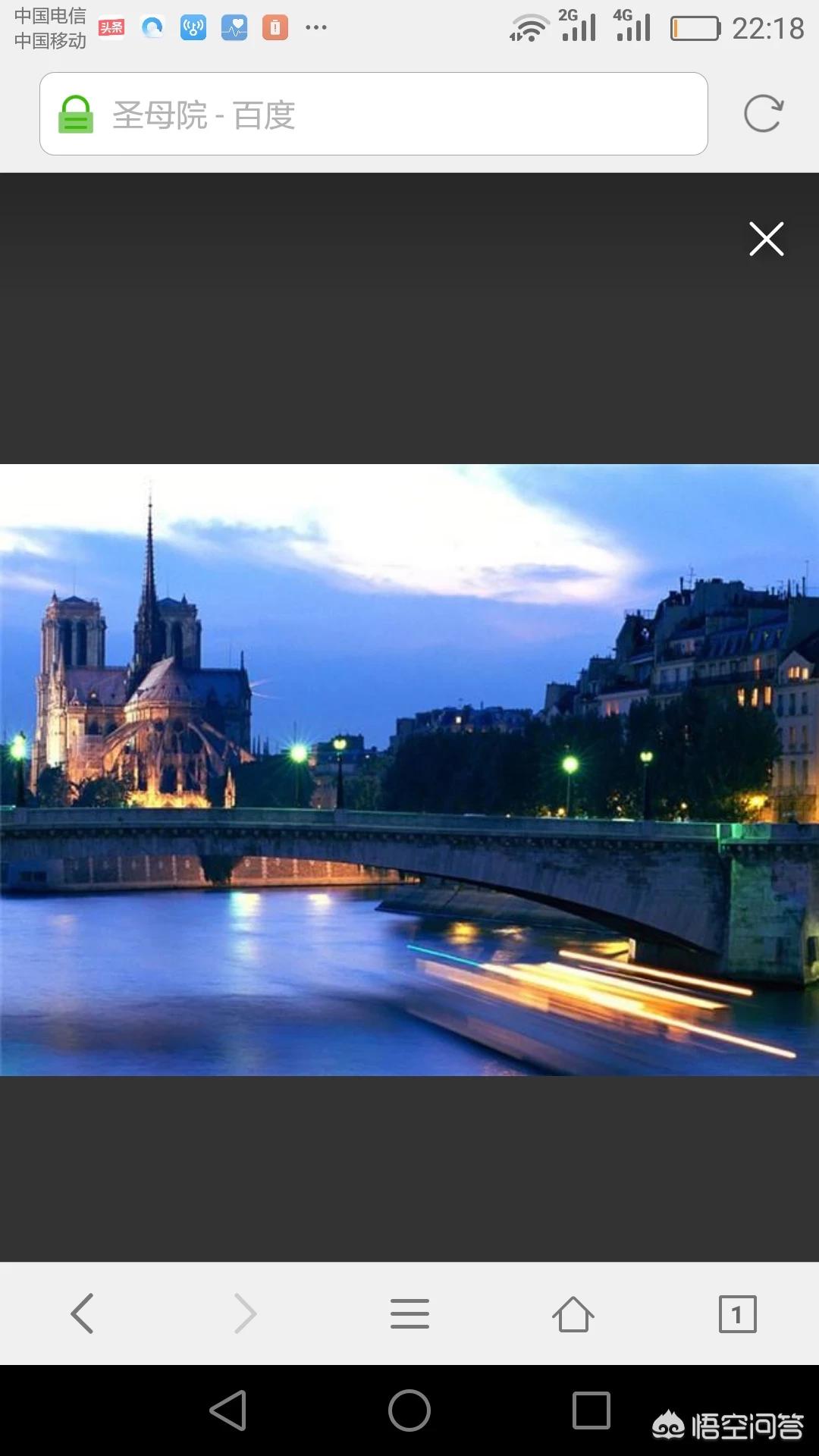Go to the browser home page
Viewport: 819px width, 1456px height.
point(573,1313)
